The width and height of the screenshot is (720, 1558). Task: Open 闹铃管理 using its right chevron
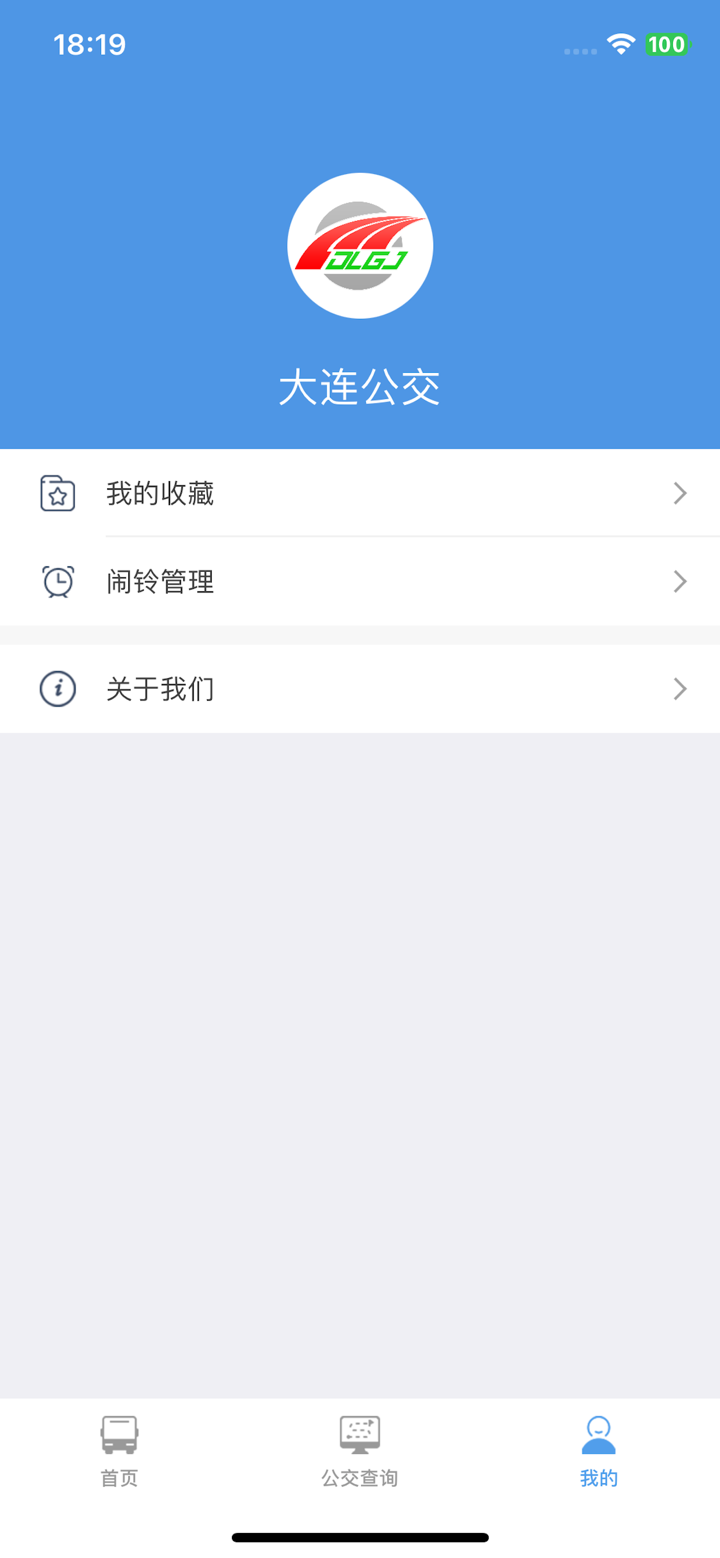click(x=680, y=581)
